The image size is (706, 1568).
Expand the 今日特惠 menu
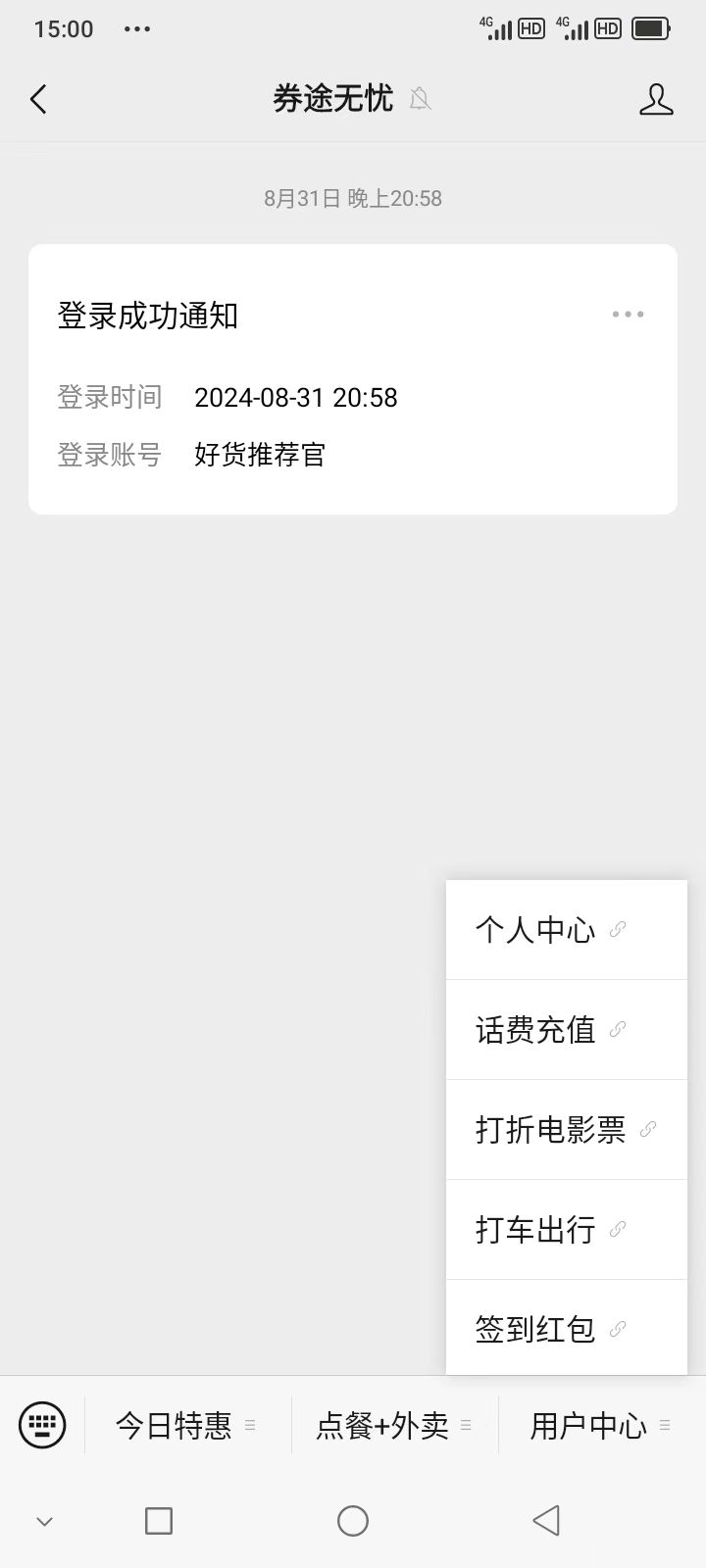tap(186, 1425)
